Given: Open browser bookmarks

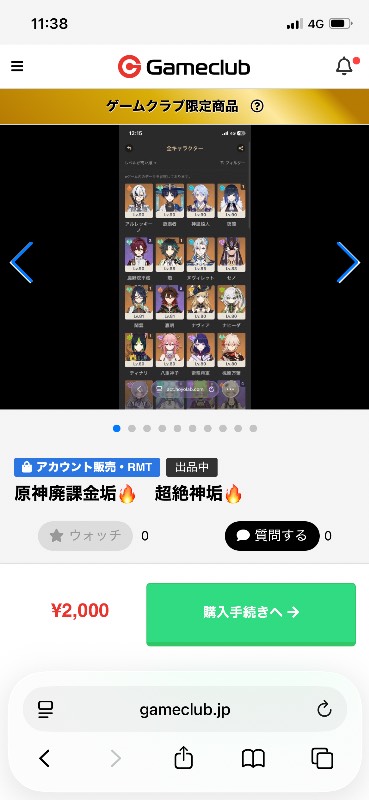Looking at the screenshot, I should coord(253,759).
